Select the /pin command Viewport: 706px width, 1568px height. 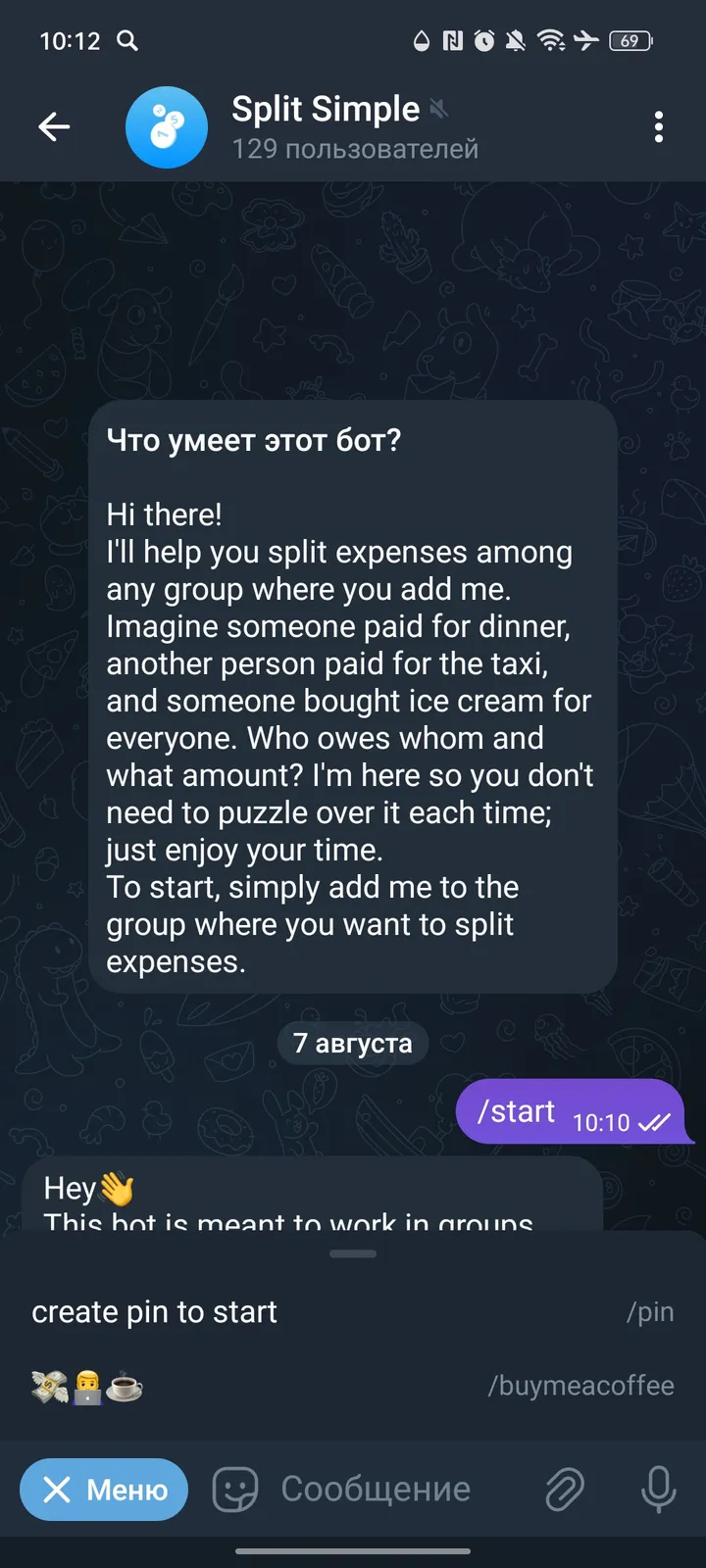[x=353, y=1312]
